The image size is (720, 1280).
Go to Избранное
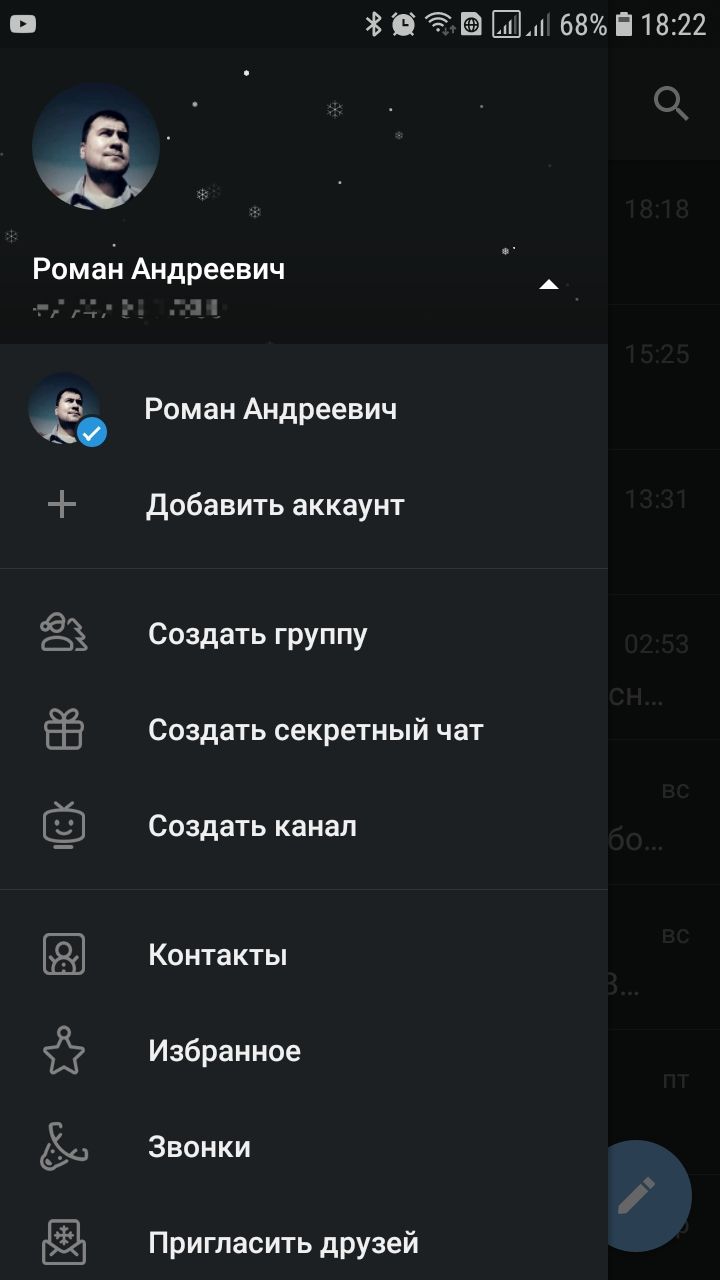coord(304,1051)
